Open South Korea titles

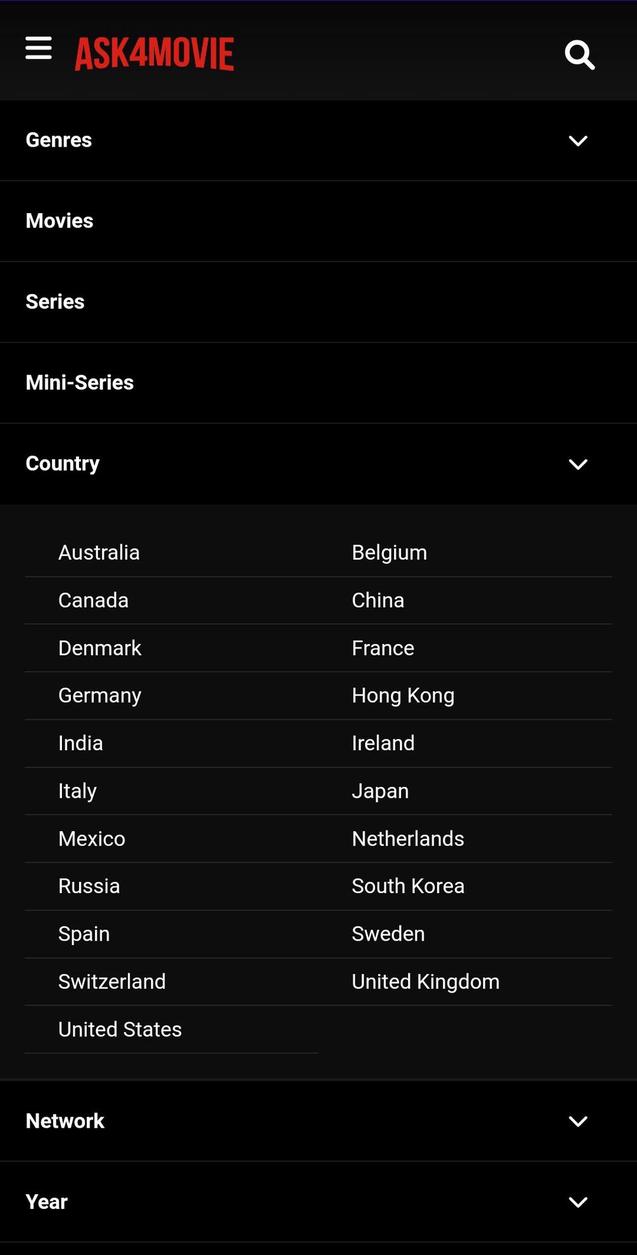[x=408, y=886]
